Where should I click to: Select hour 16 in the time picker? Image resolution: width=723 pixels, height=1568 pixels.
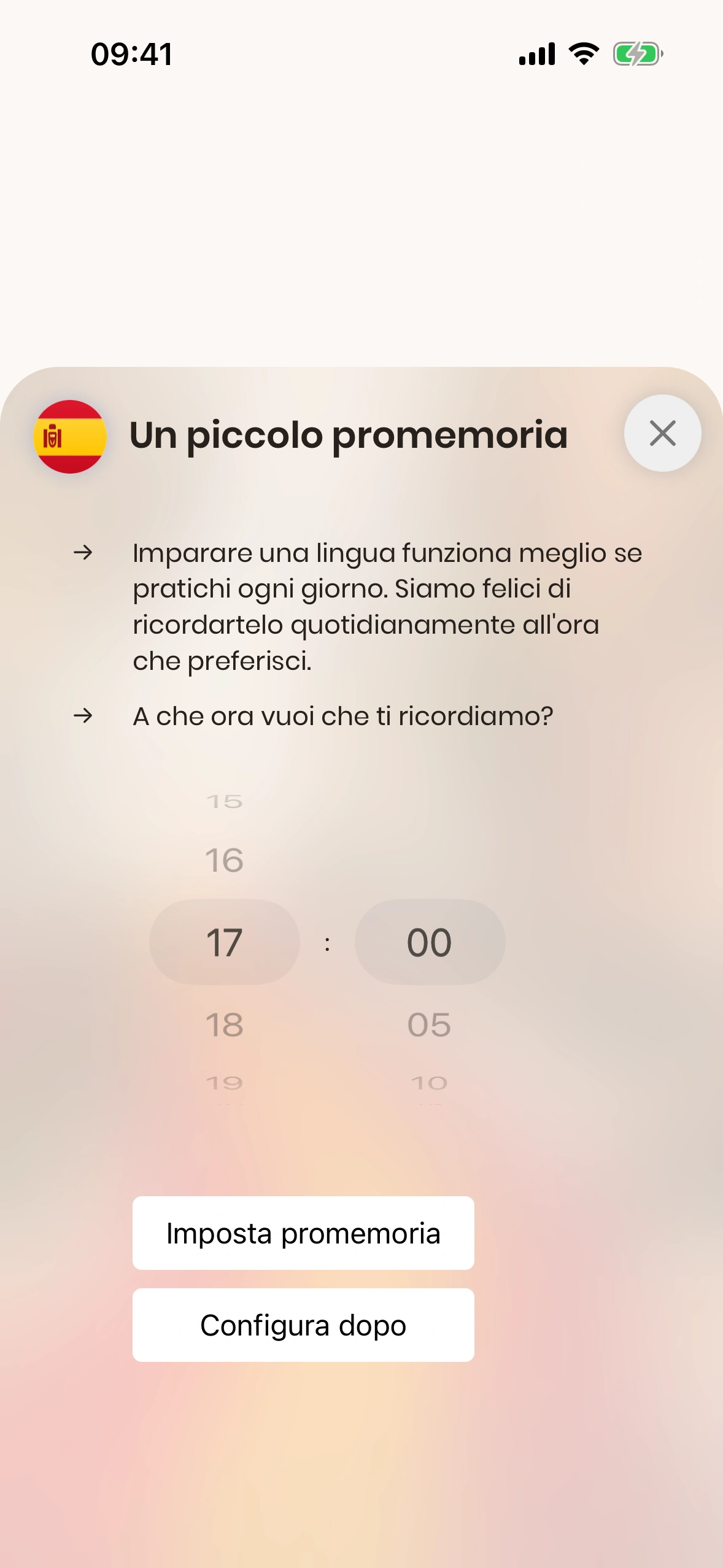[x=225, y=860]
